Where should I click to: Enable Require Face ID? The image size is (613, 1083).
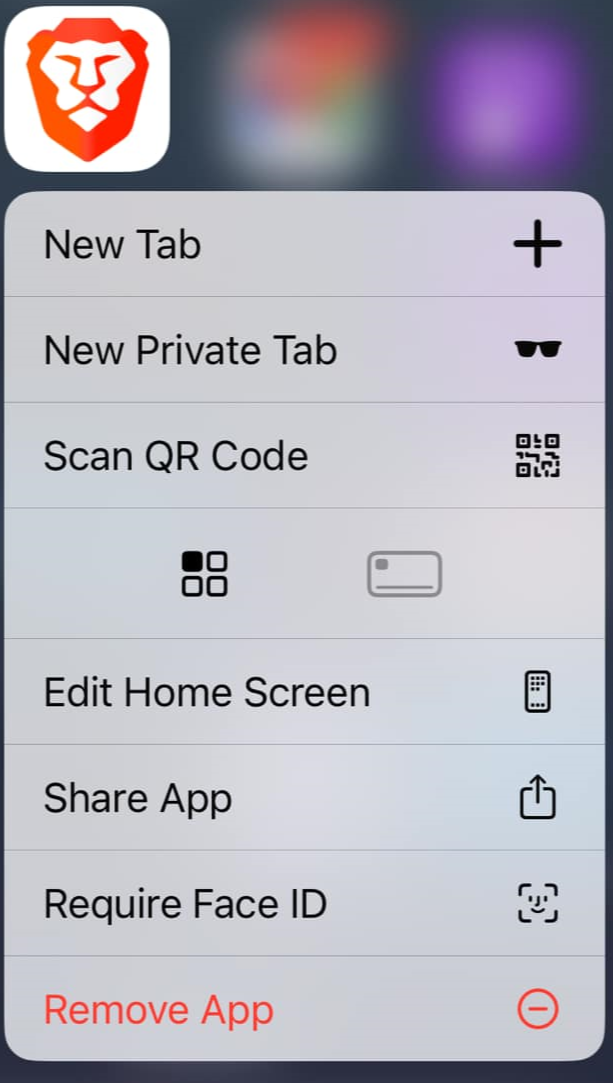[304, 903]
